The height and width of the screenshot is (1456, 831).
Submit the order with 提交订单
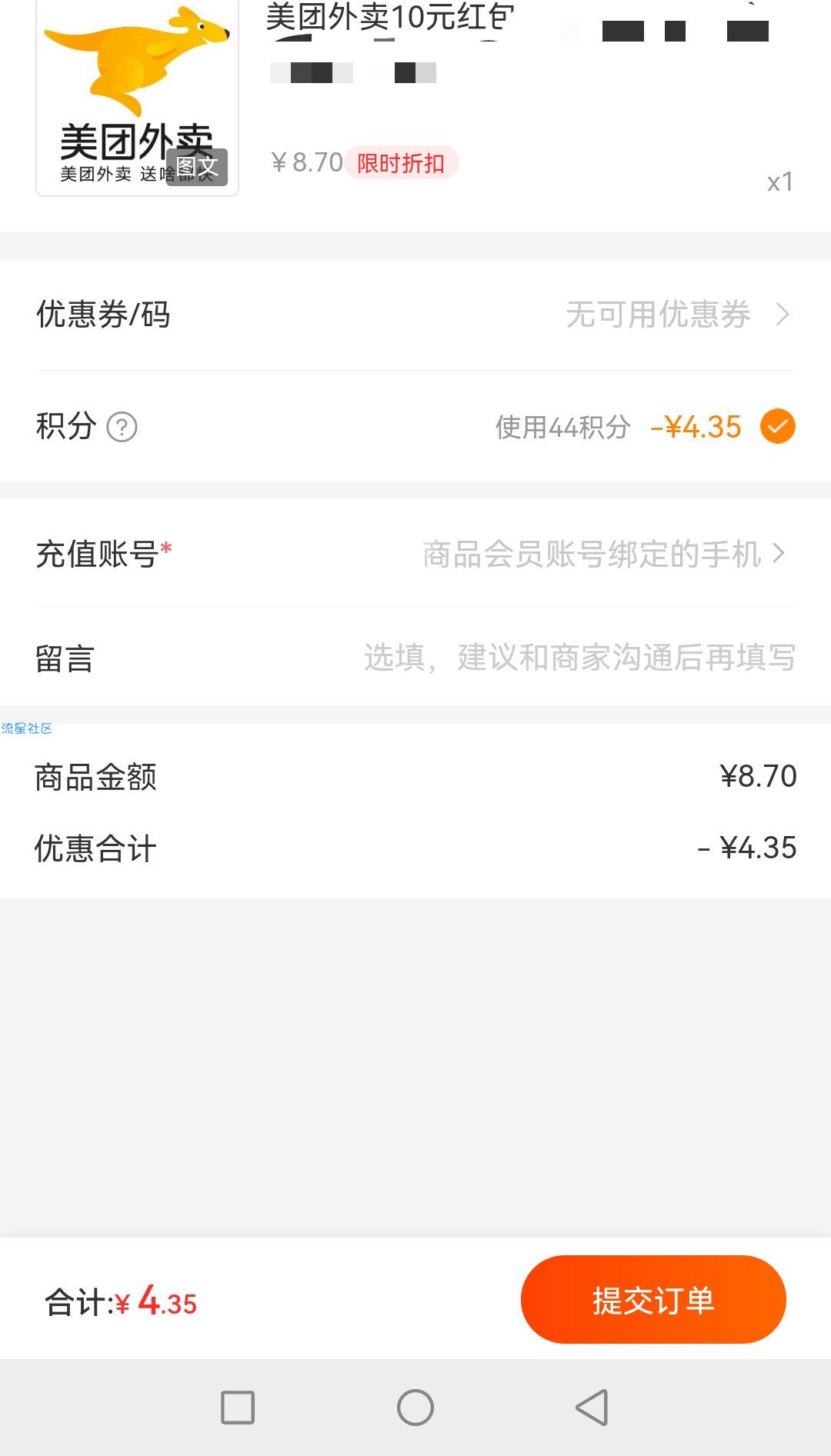tap(653, 1299)
